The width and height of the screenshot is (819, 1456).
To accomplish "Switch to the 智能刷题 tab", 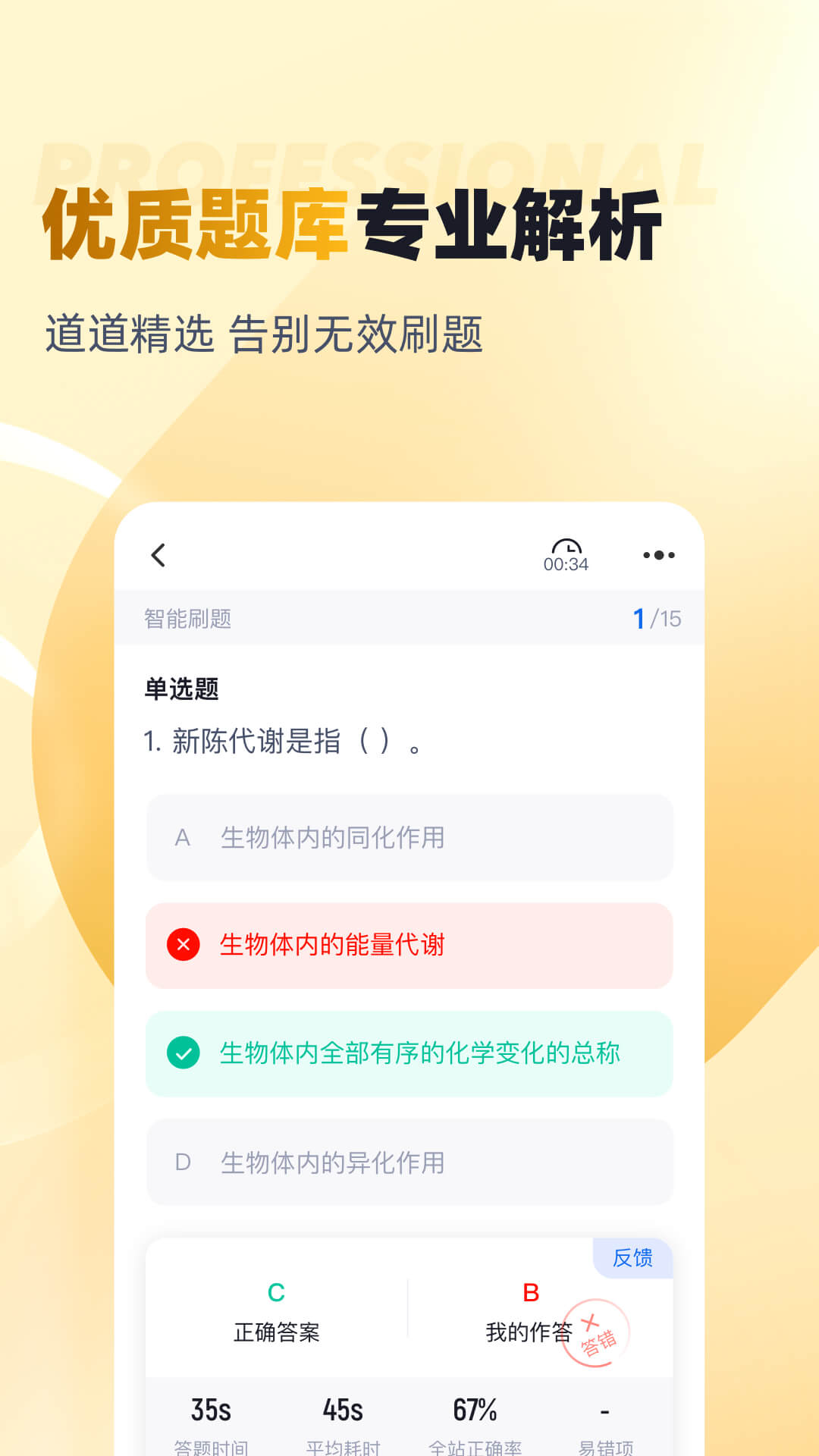I will [188, 618].
